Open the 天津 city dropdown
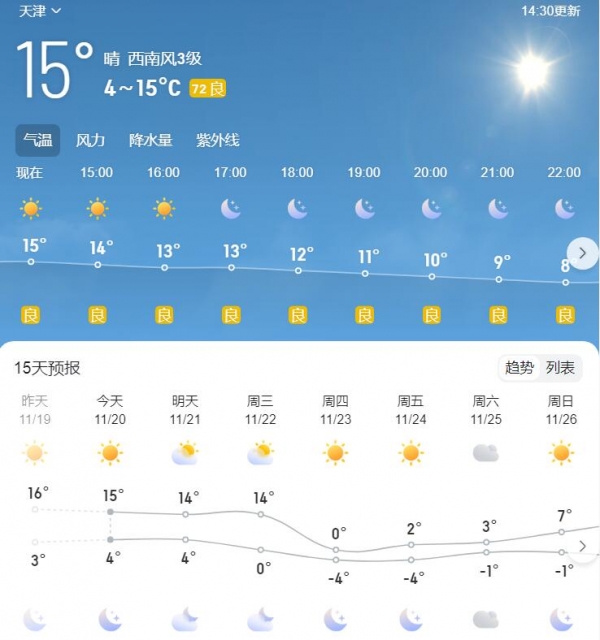 click(x=40, y=11)
